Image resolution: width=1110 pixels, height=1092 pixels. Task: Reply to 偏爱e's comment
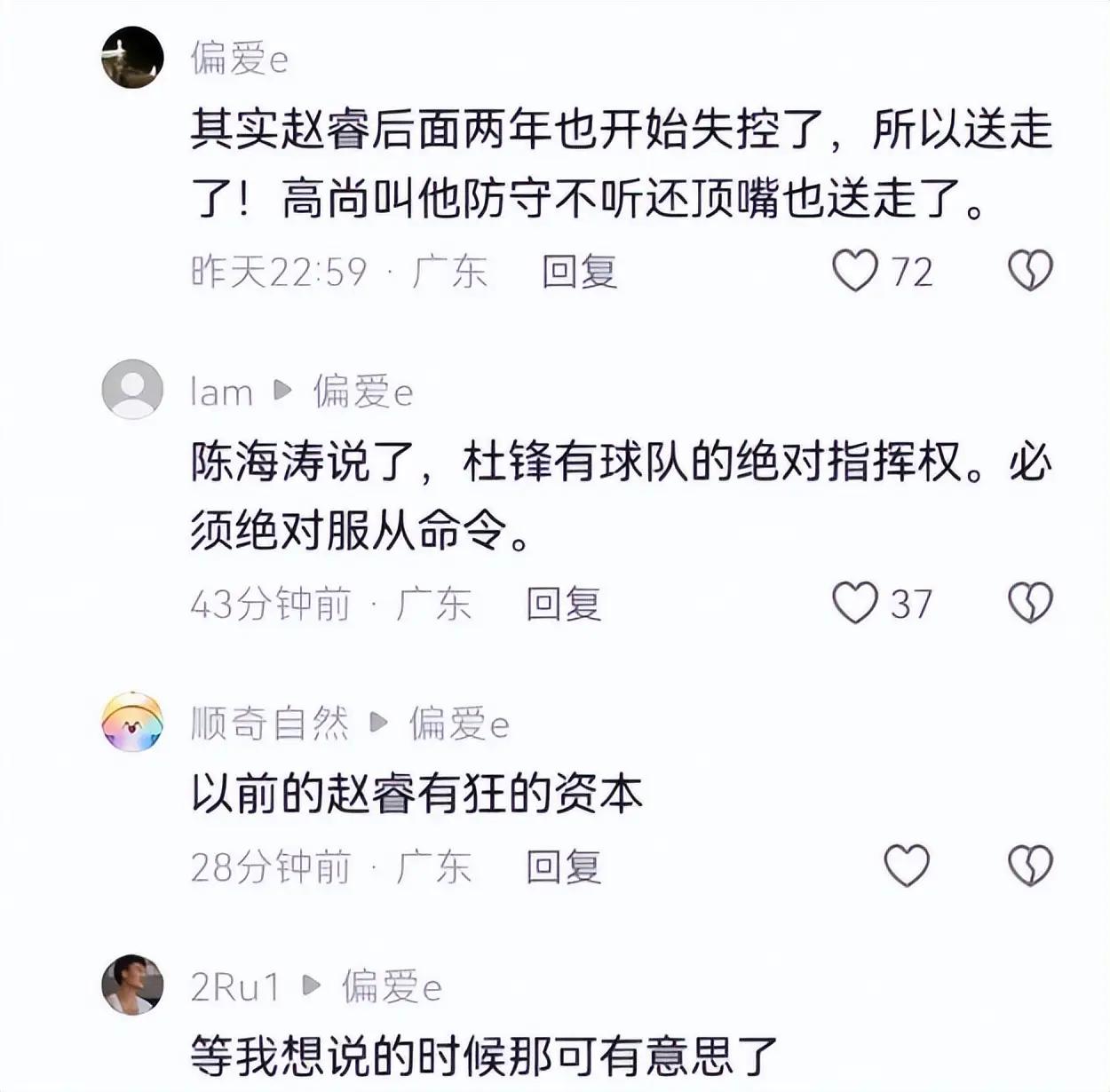pos(579,272)
